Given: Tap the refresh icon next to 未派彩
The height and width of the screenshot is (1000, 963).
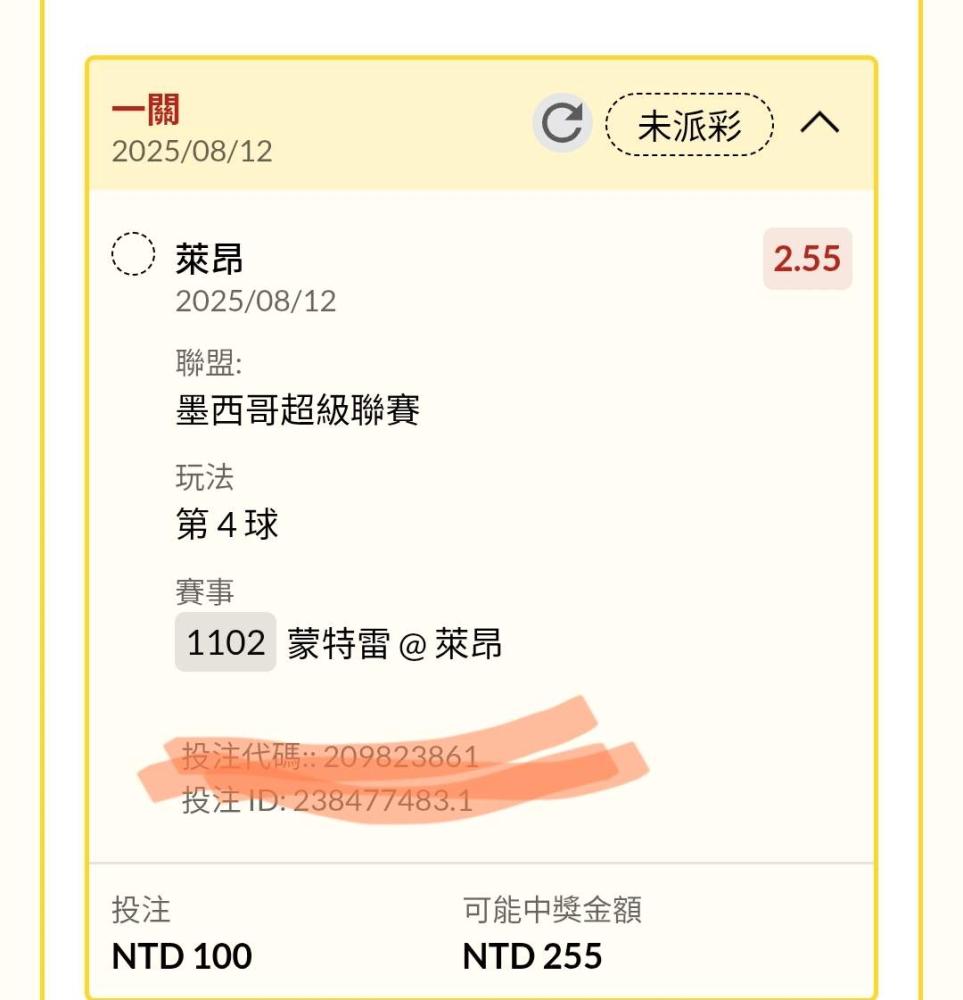Looking at the screenshot, I should point(562,122).
